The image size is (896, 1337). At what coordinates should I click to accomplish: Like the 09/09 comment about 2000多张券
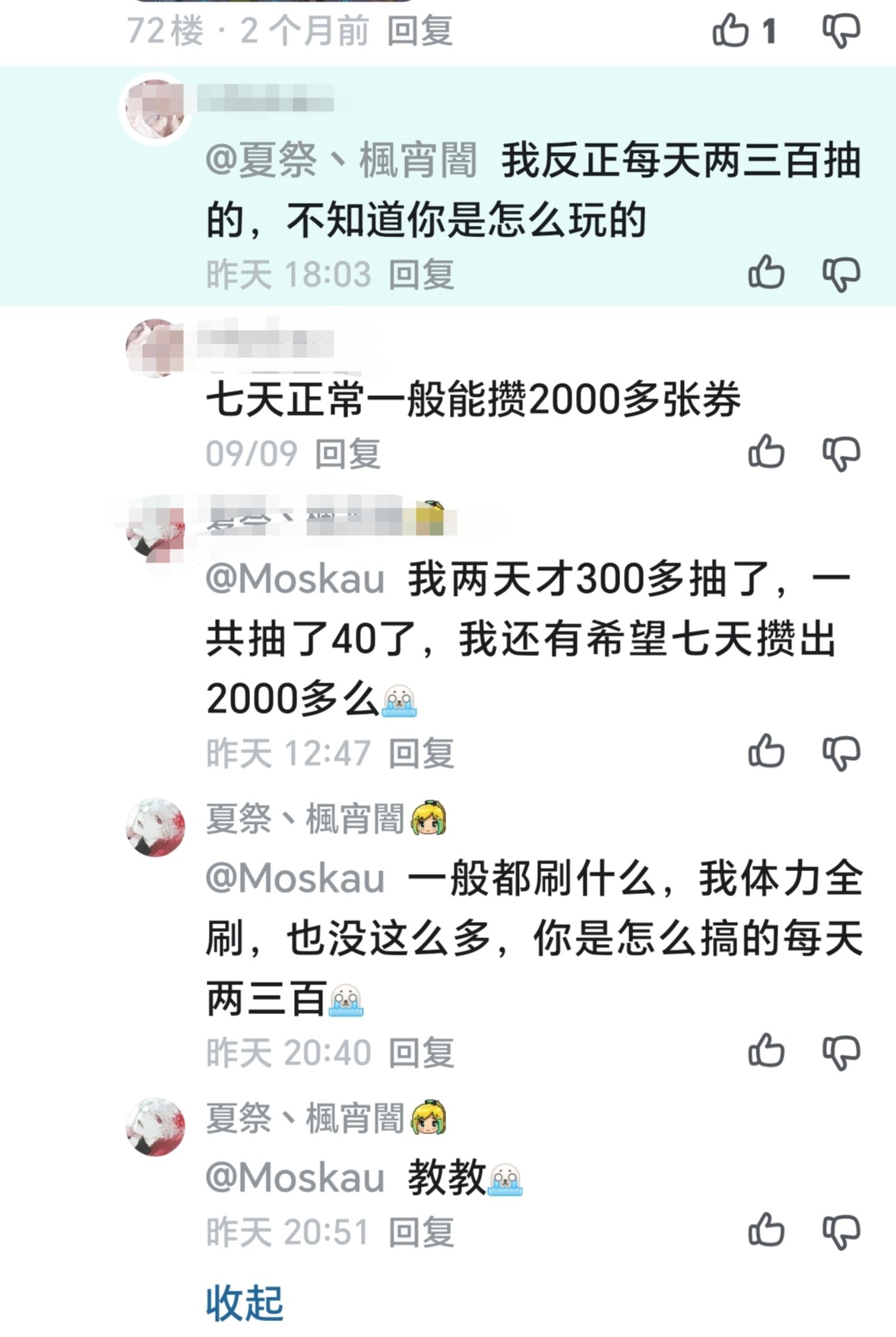(x=766, y=452)
